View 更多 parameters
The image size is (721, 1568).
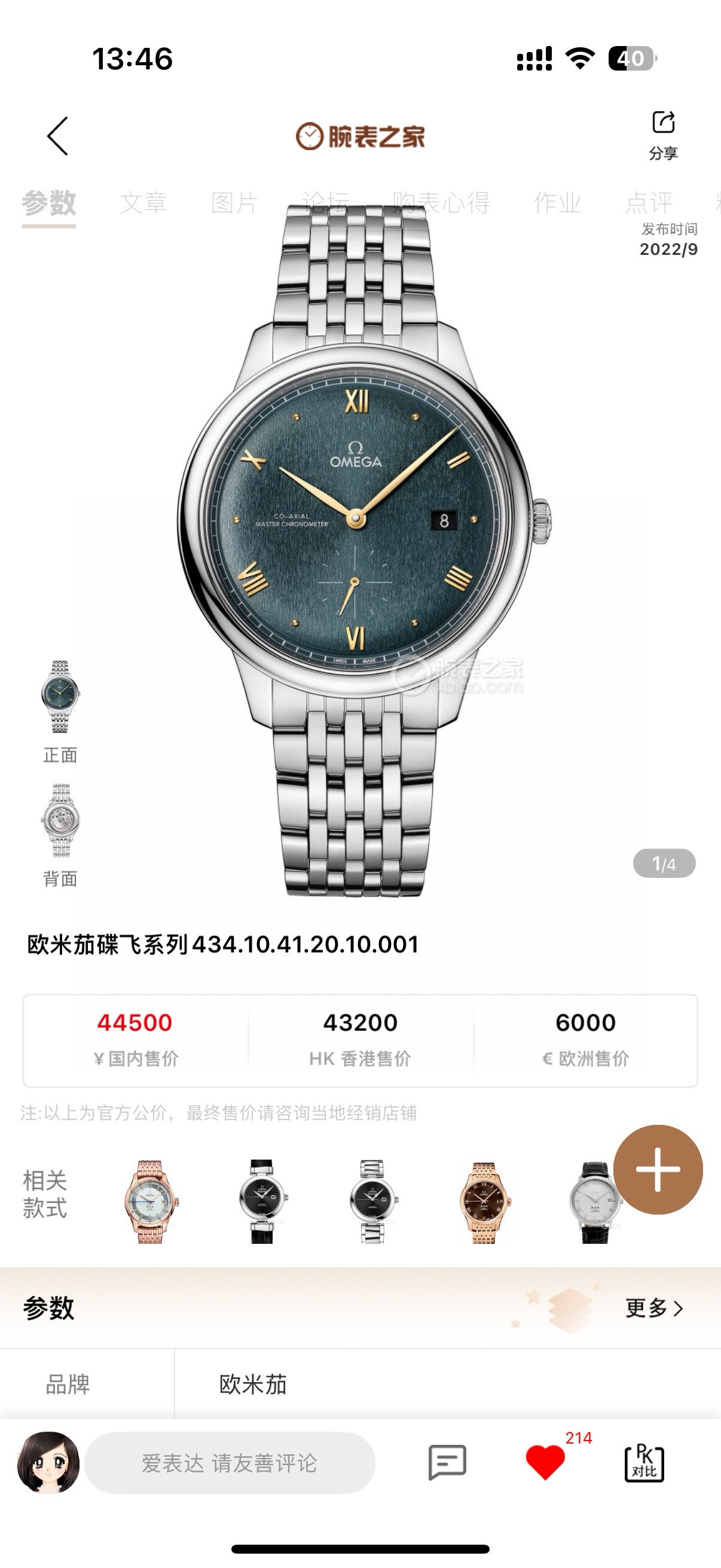pos(654,1307)
